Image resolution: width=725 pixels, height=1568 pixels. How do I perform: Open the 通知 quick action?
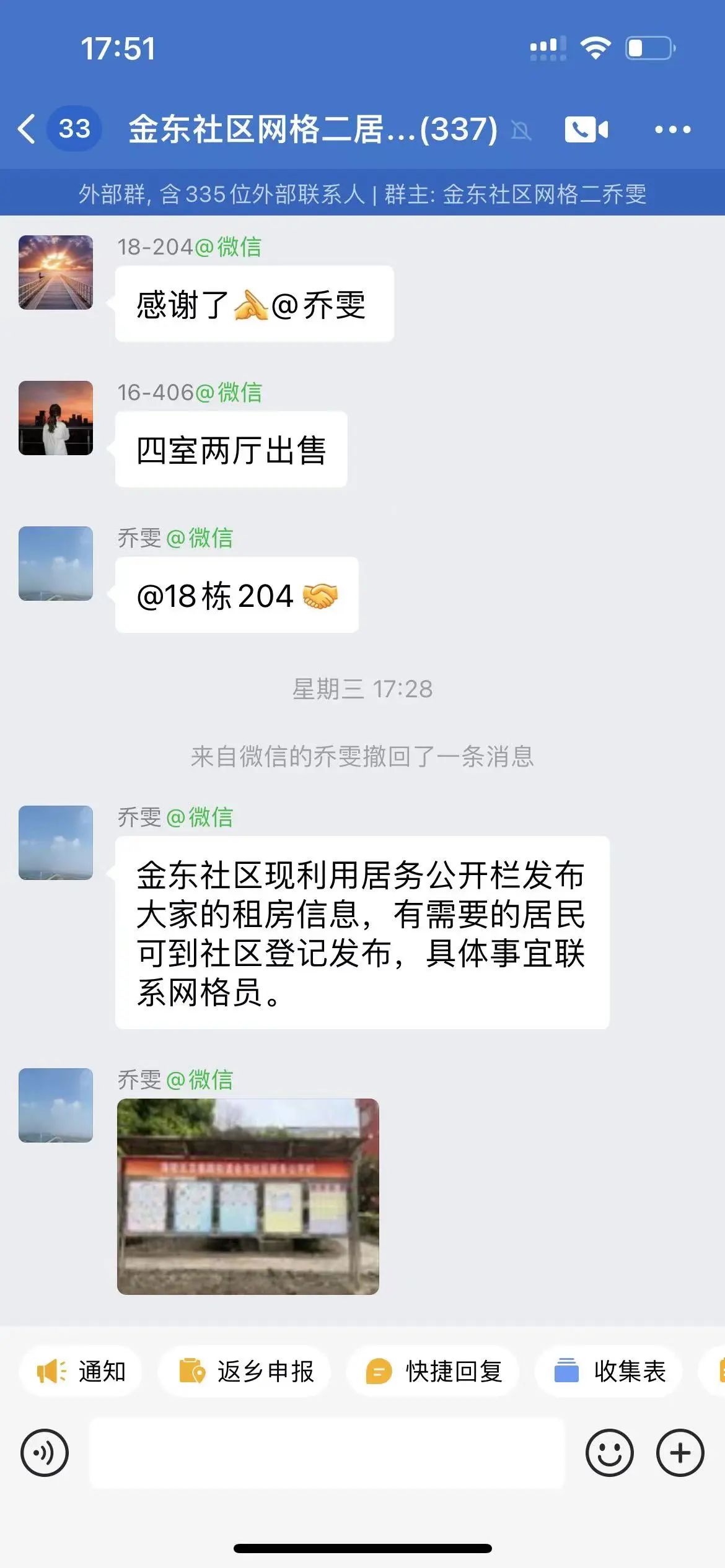81,1371
